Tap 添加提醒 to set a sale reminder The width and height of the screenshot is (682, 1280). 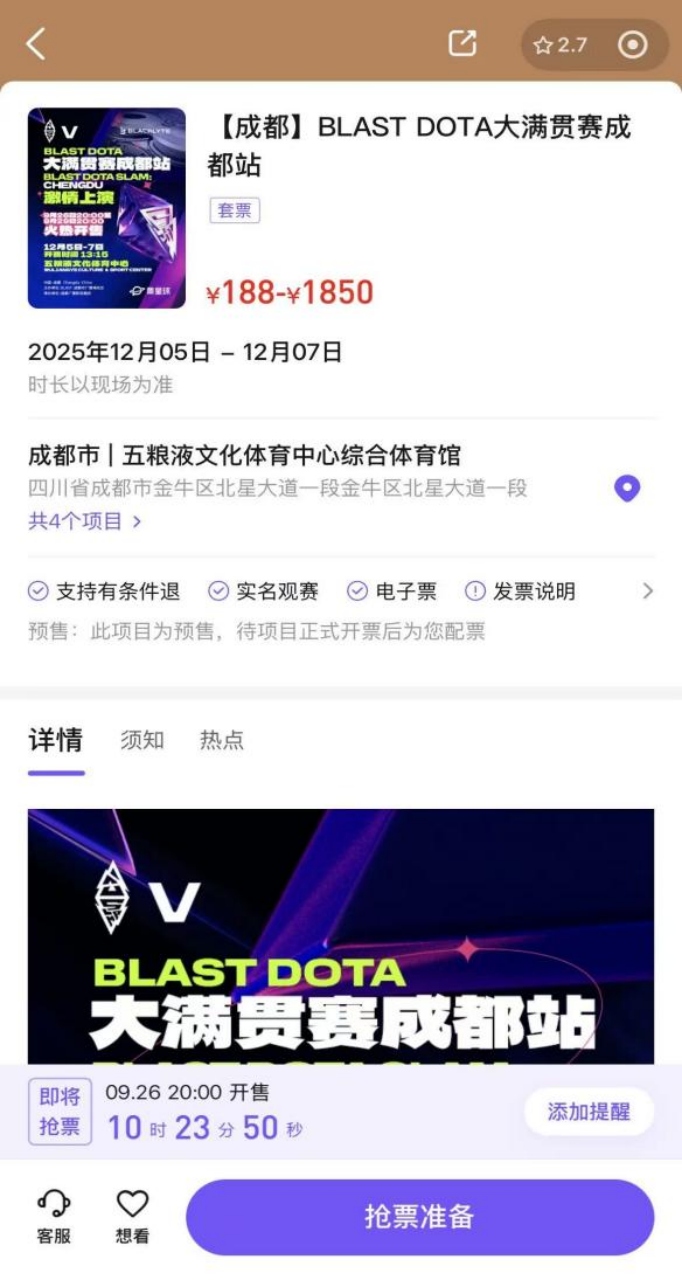(x=589, y=1112)
